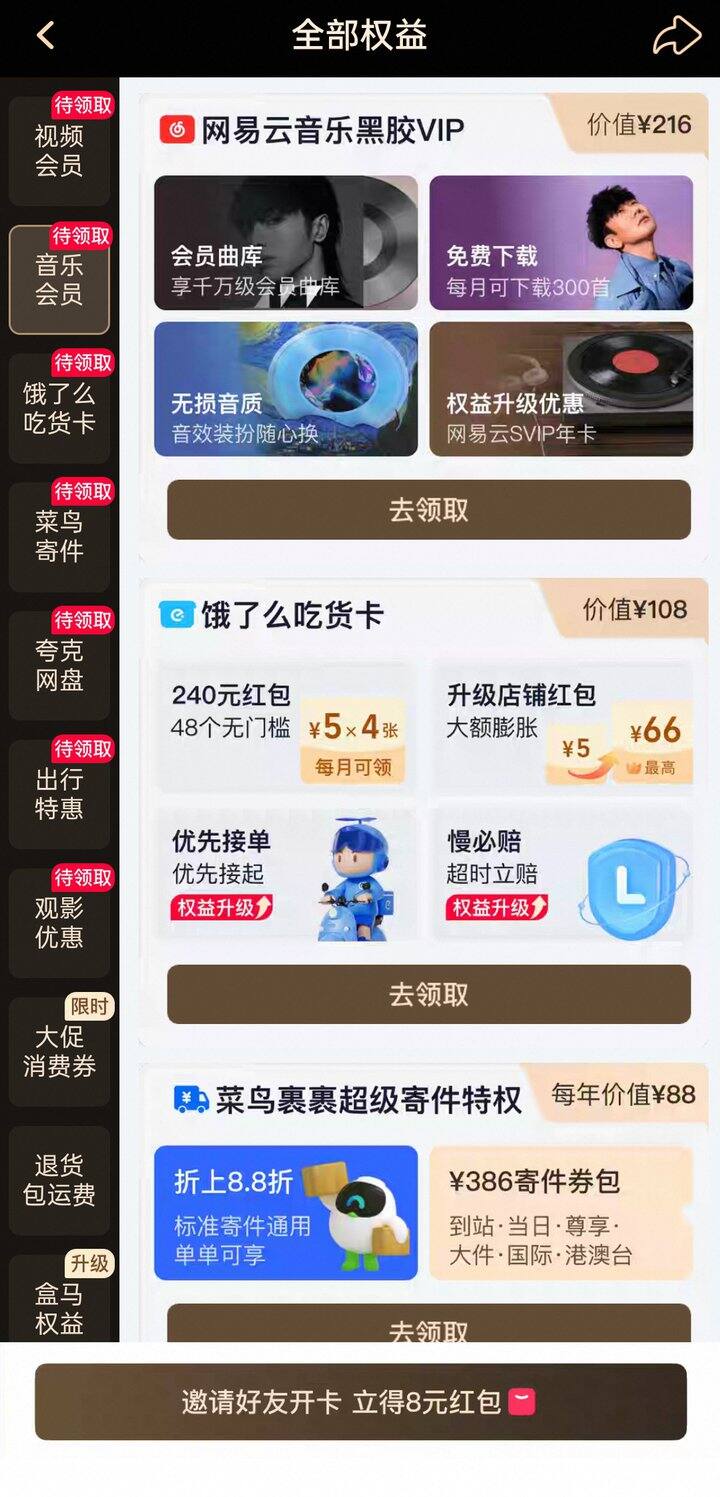720x1497 pixels.
Task: Share this benefits page
Action: (x=677, y=36)
